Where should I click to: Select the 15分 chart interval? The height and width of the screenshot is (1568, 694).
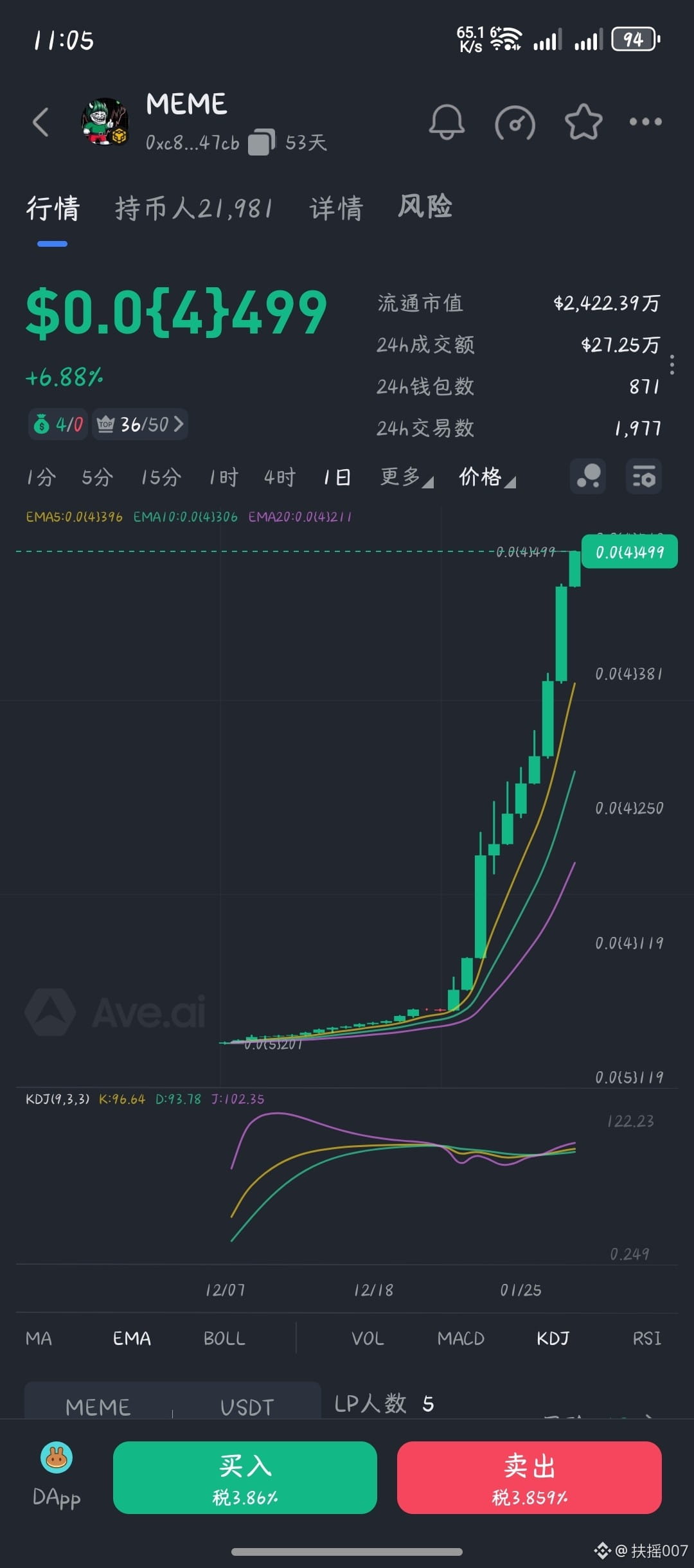point(161,477)
